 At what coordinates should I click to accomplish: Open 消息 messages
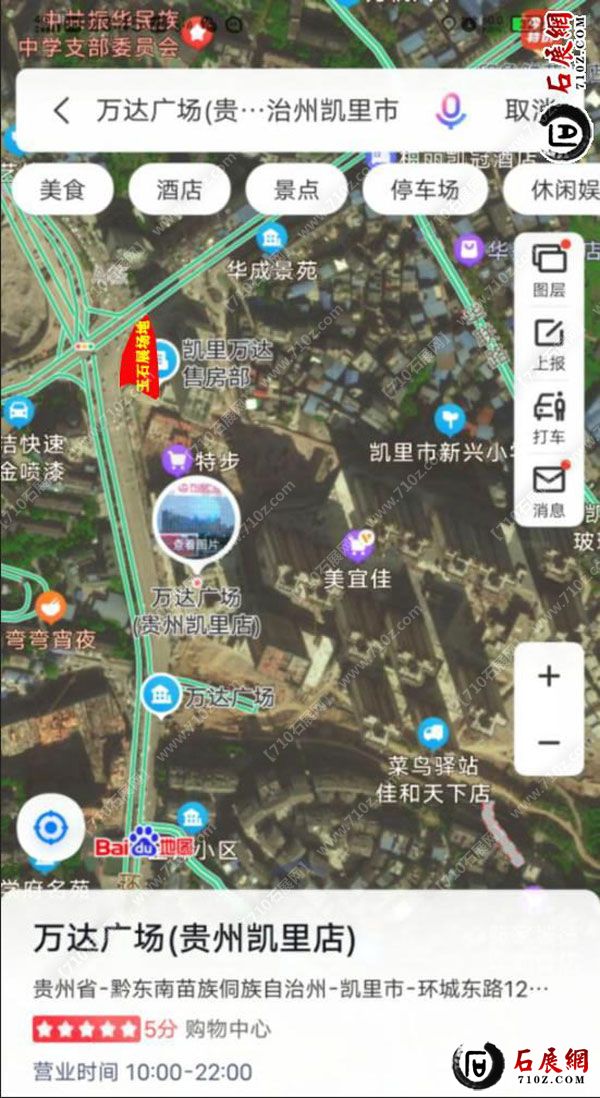(x=549, y=491)
